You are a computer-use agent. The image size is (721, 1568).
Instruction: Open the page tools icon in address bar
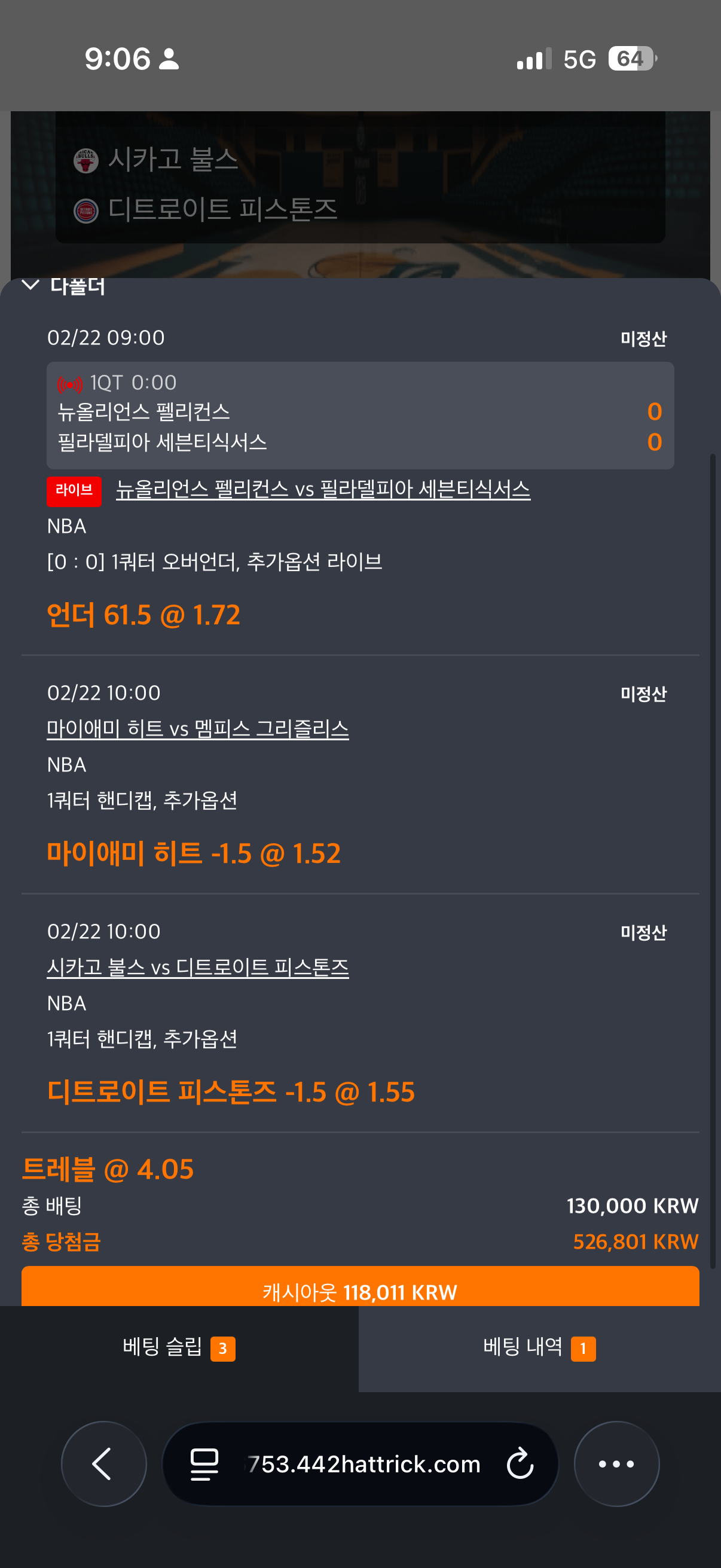(x=204, y=1464)
